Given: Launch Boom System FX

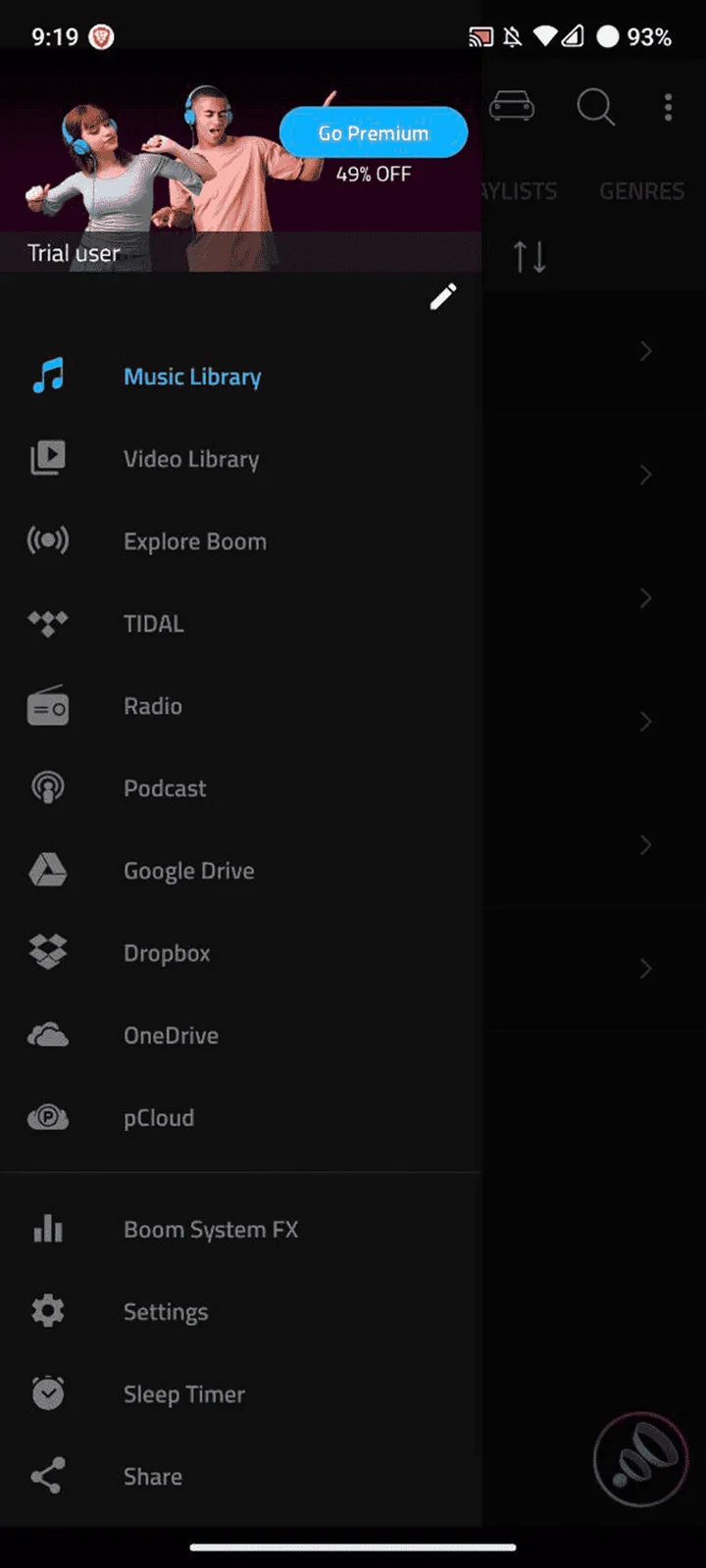Looking at the screenshot, I should [x=210, y=1230].
